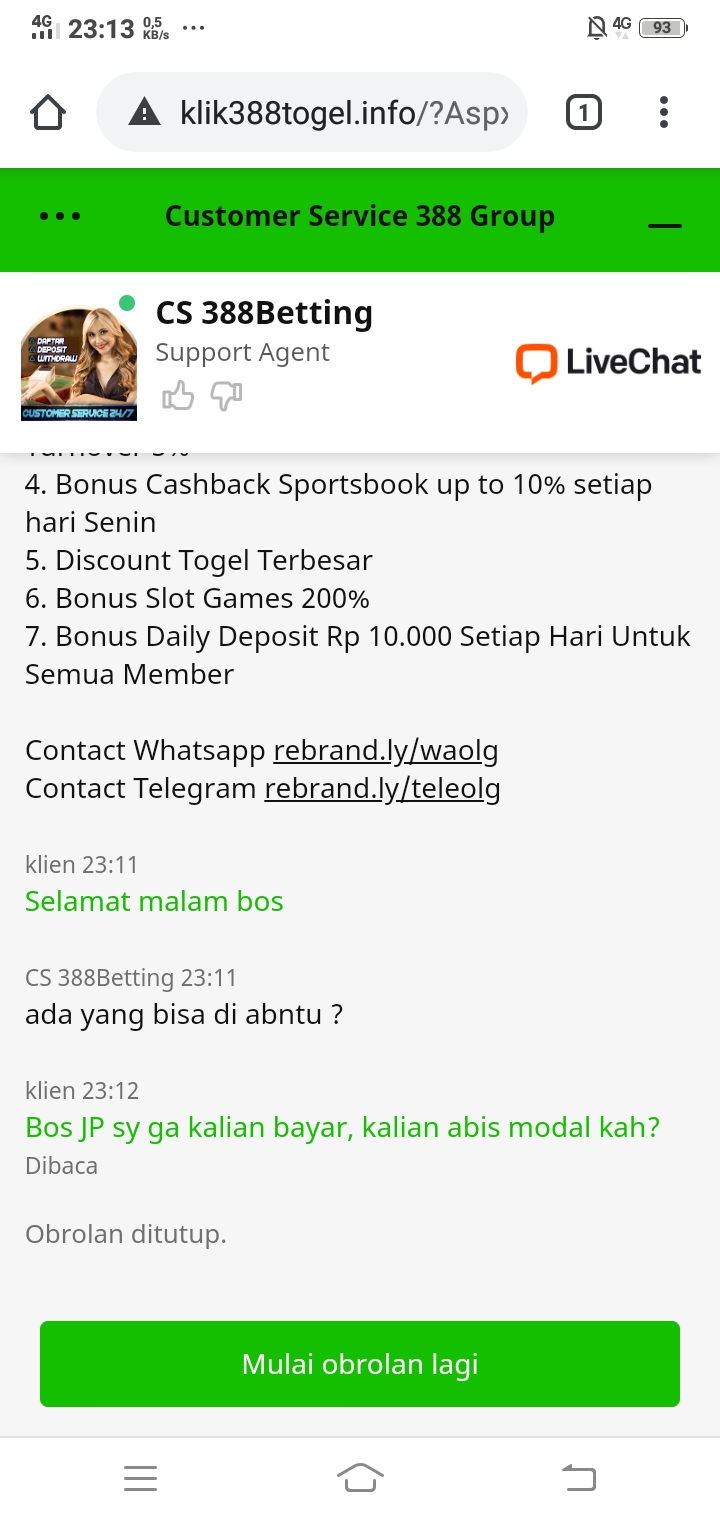
Task: Open the Telegram link rebrand.ly/teleolg
Action: pos(382,788)
